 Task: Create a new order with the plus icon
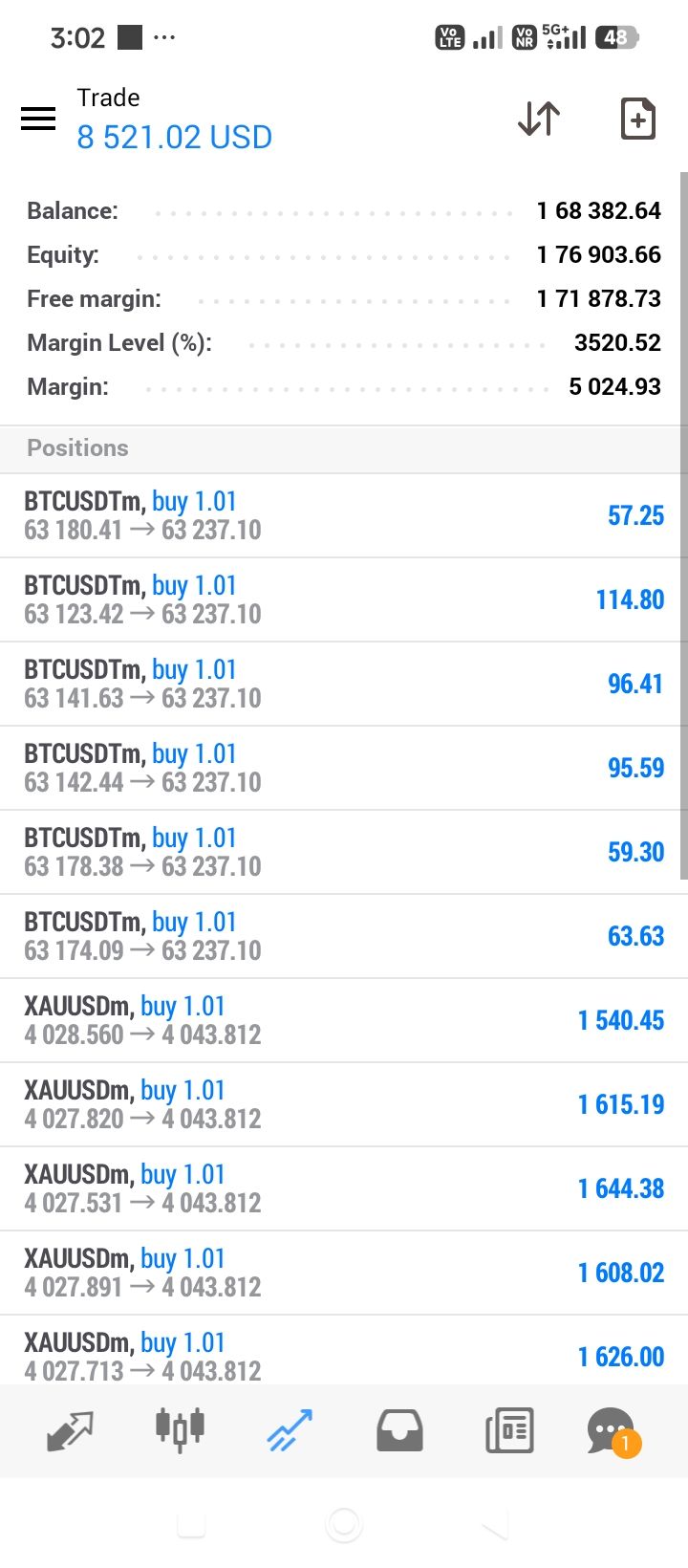pos(637,119)
